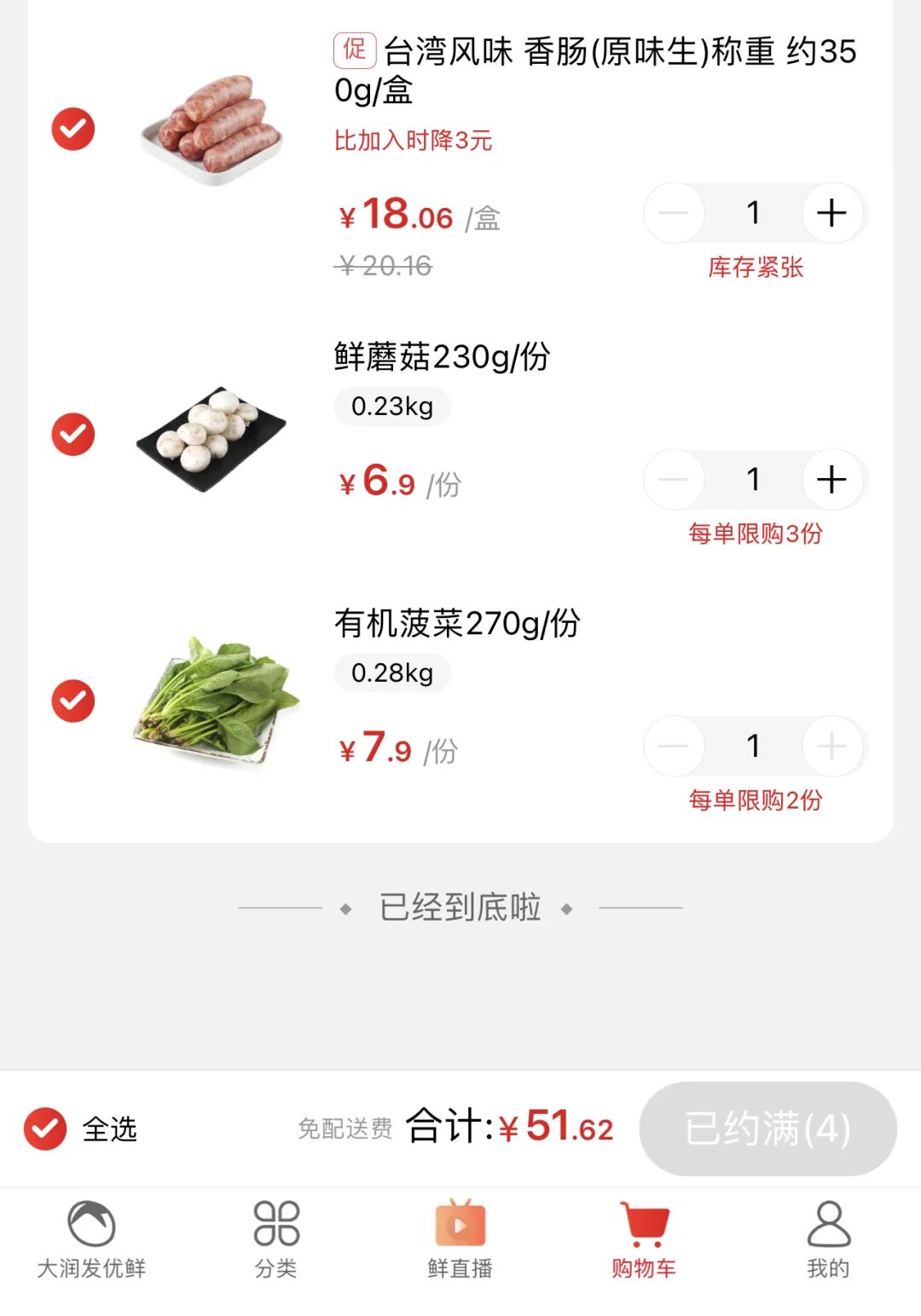The height and width of the screenshot is (1316, 921).
Task: Increase quantity of 台湾风味香肠
Action: tap(831, 213)
